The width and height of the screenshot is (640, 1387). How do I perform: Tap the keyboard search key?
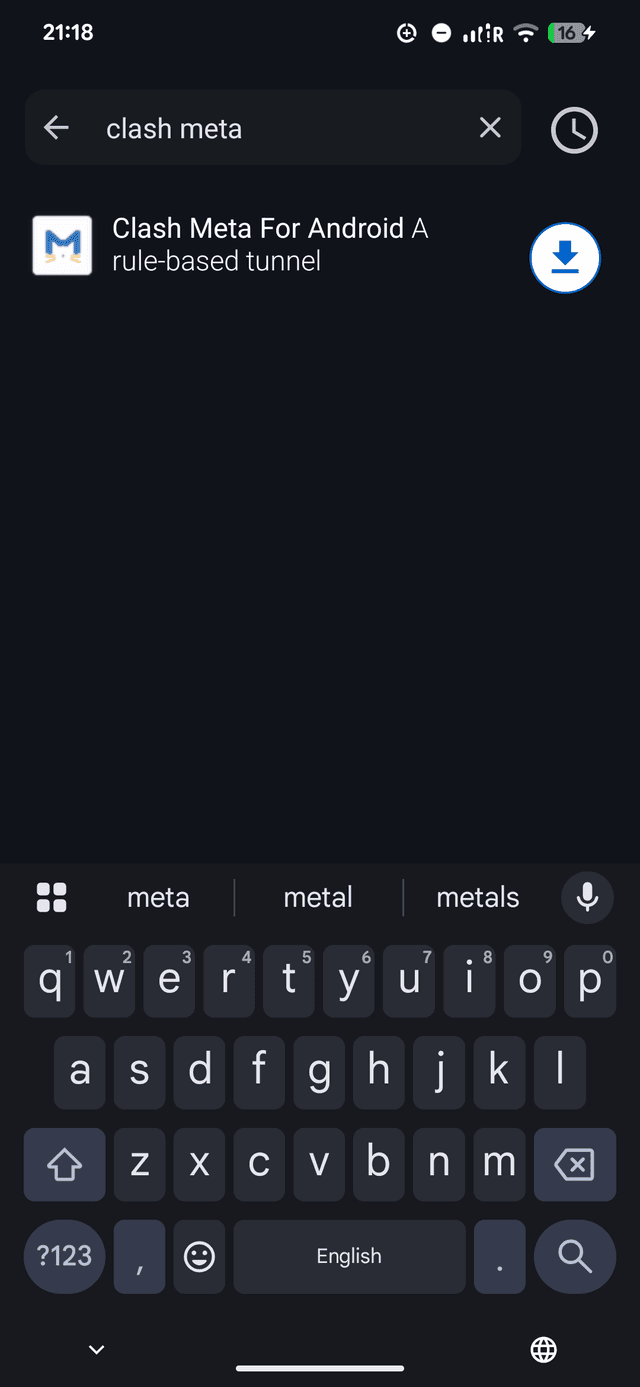point(575,1256)
